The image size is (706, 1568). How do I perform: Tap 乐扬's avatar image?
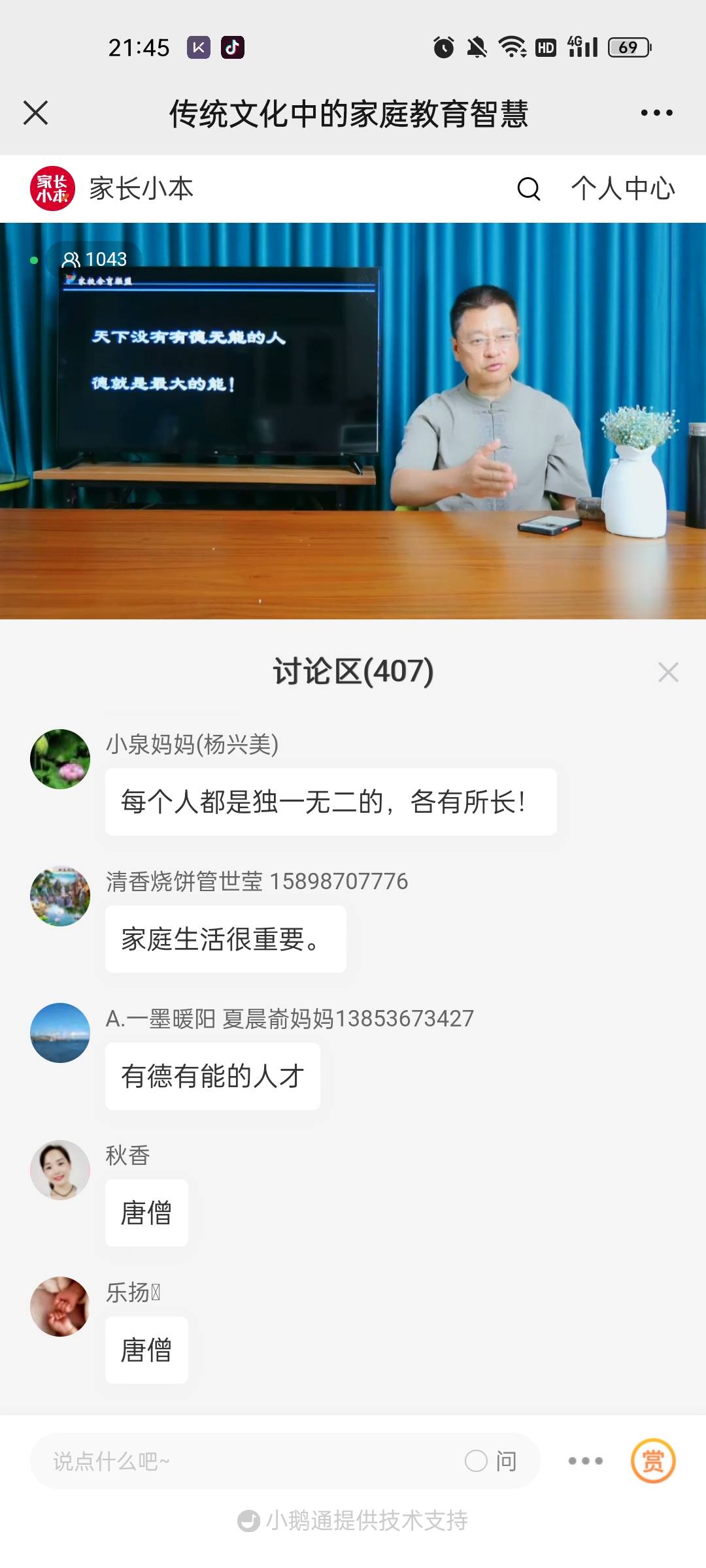[x=59, y=1307]
